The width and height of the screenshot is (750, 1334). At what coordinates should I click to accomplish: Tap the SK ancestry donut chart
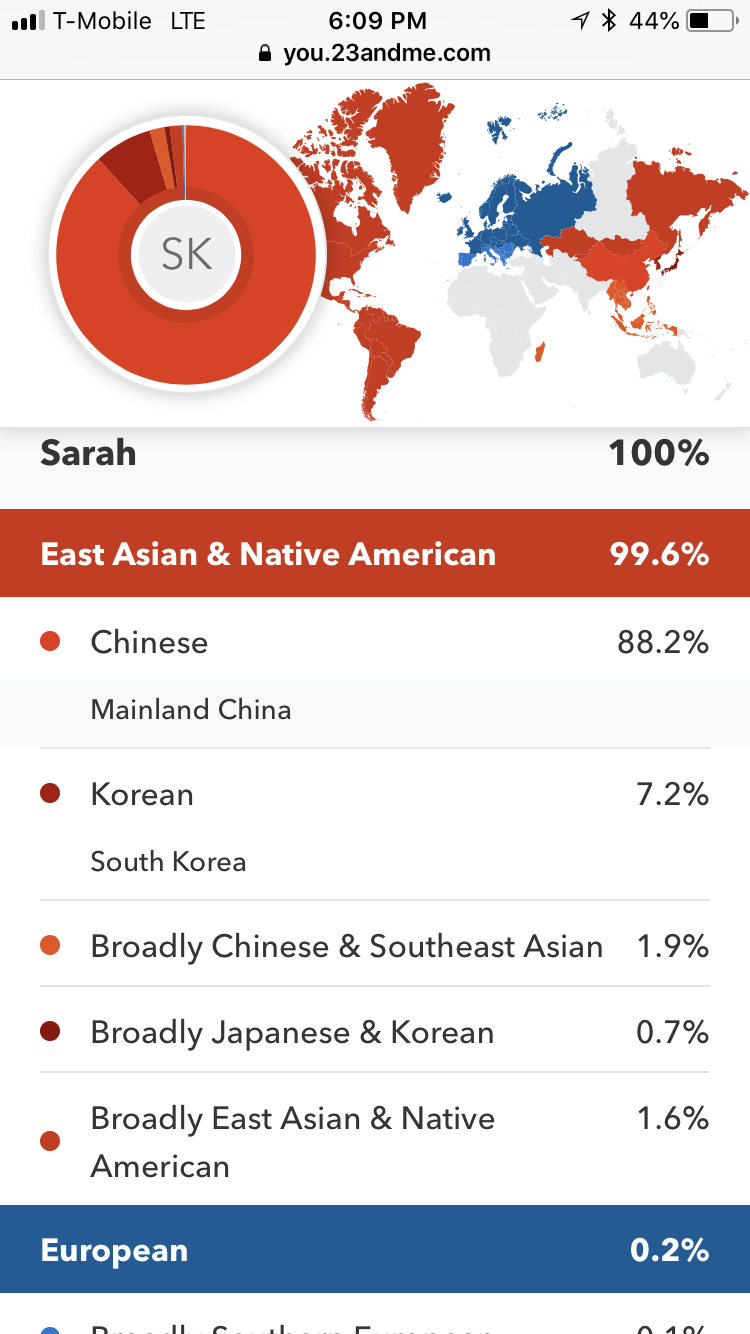(x=186, y=254)
